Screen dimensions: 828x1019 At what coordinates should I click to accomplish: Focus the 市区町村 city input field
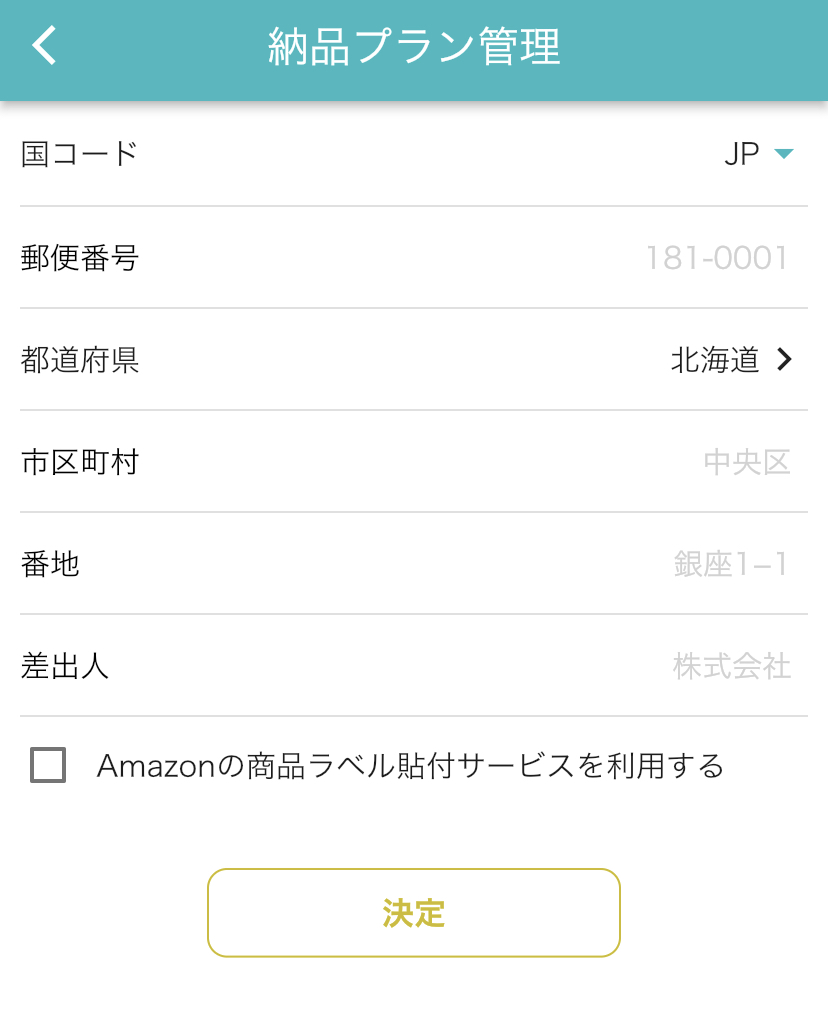tap(746, 462)
